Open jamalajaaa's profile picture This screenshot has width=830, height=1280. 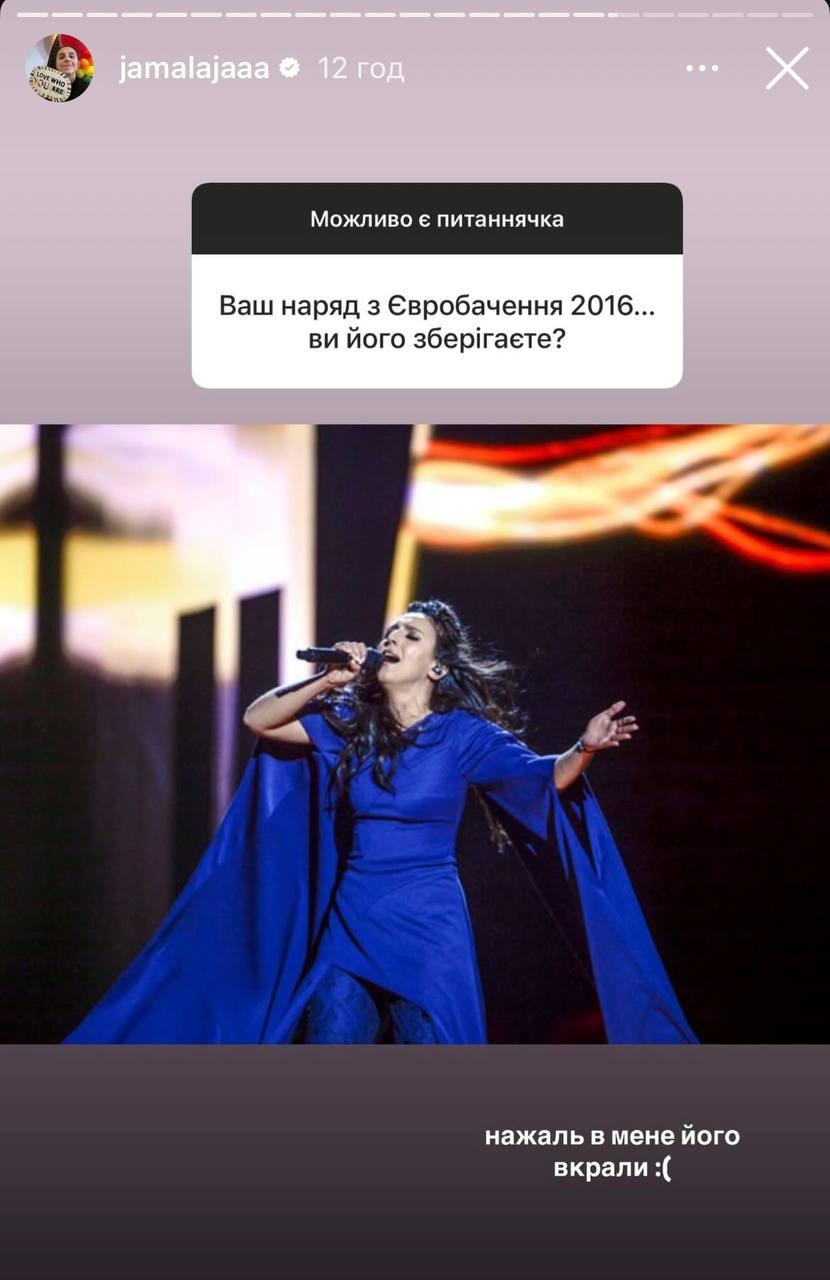[x=59, y=68]
